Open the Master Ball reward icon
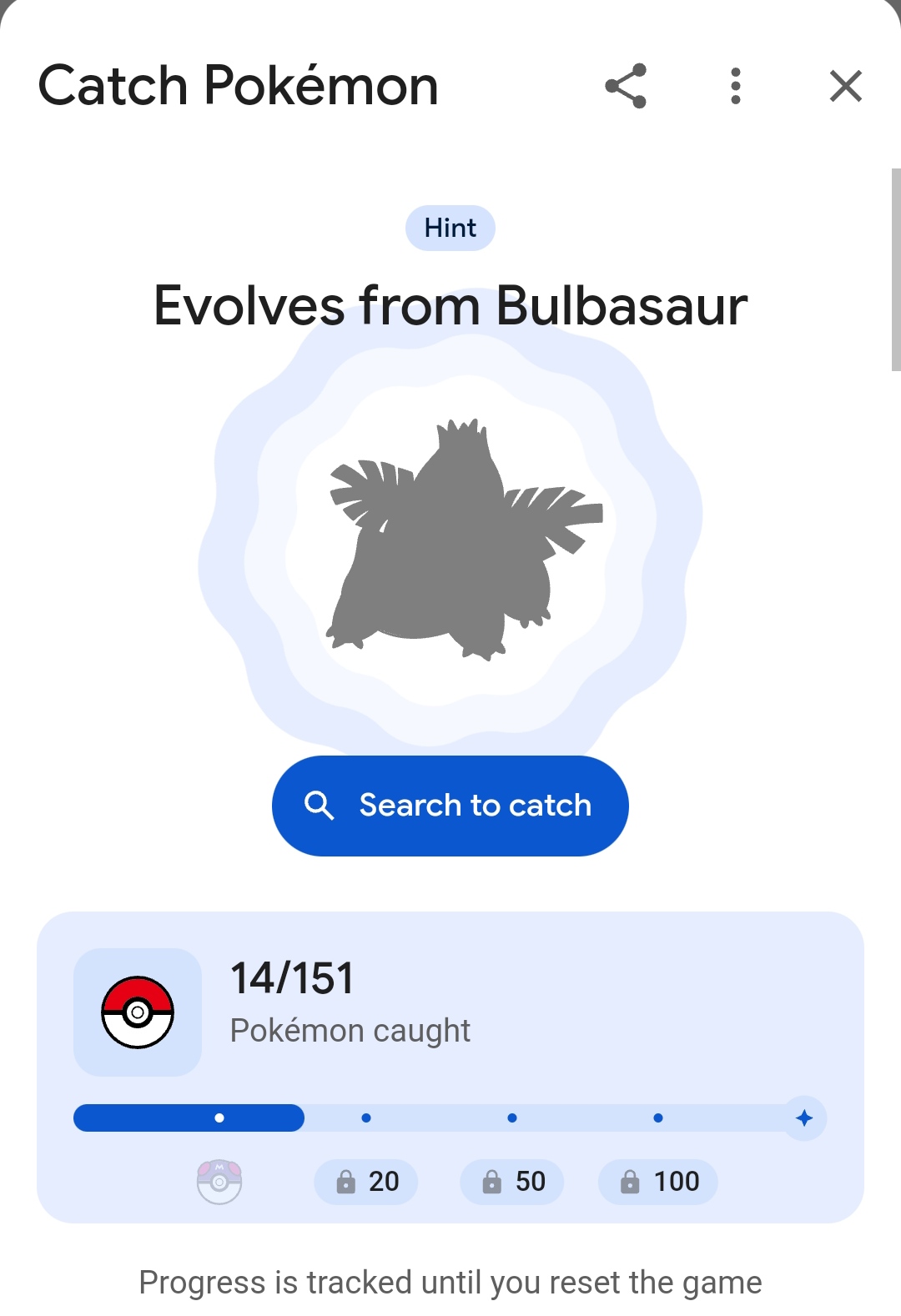 (x=219, y=1181)
